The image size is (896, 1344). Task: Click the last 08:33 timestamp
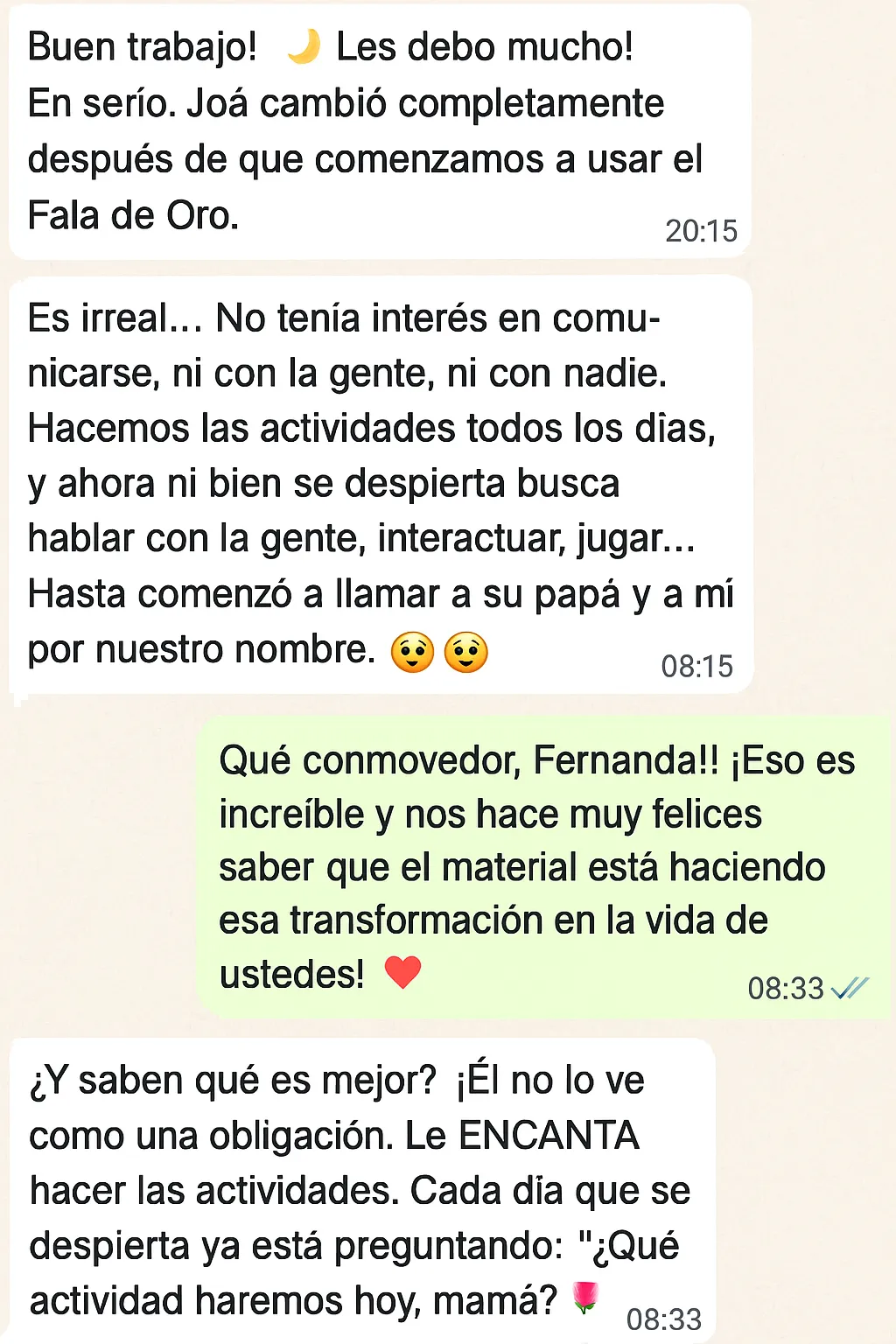click(x=663, y=1317)
